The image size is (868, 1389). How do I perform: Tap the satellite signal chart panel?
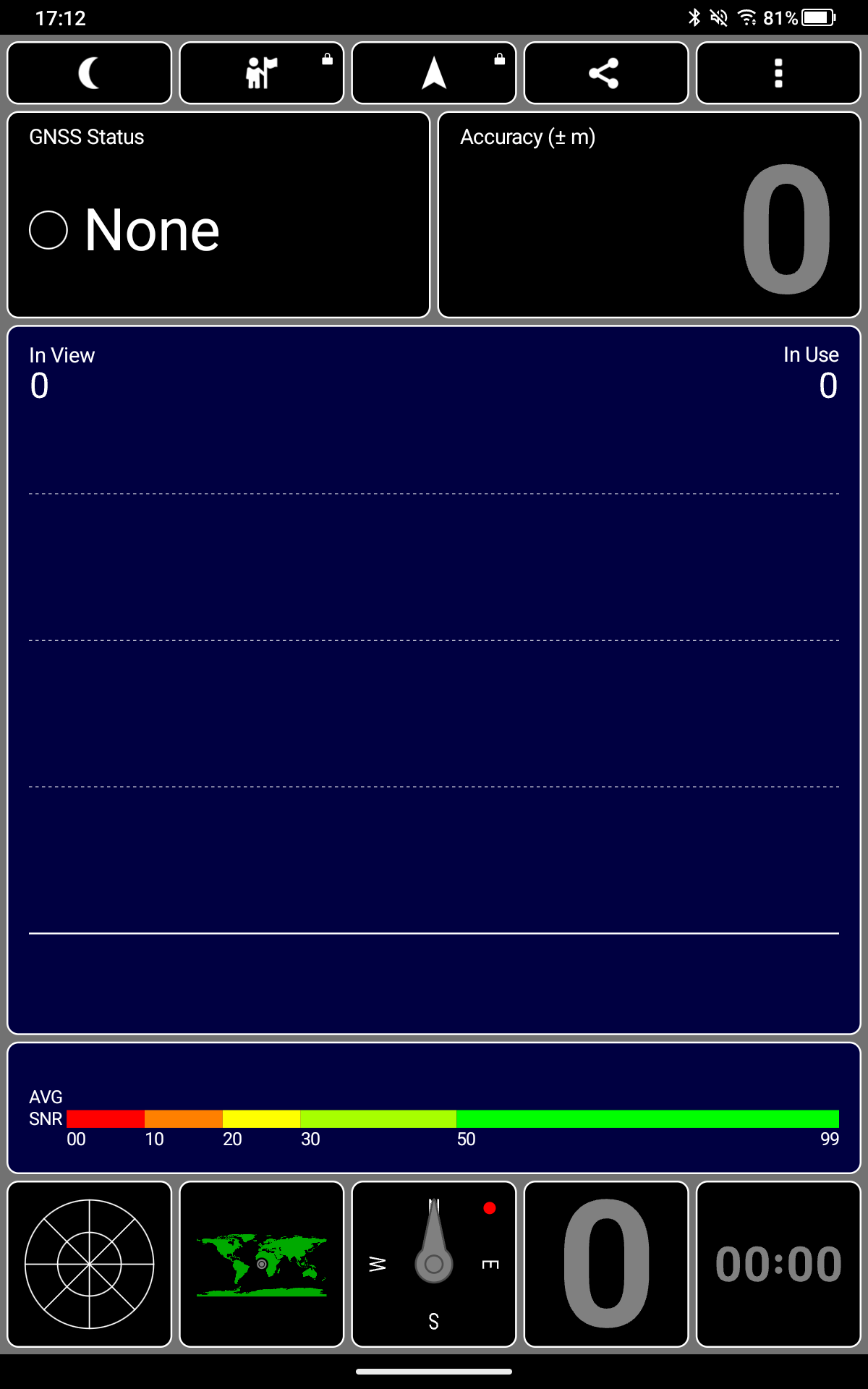(434, 680)
